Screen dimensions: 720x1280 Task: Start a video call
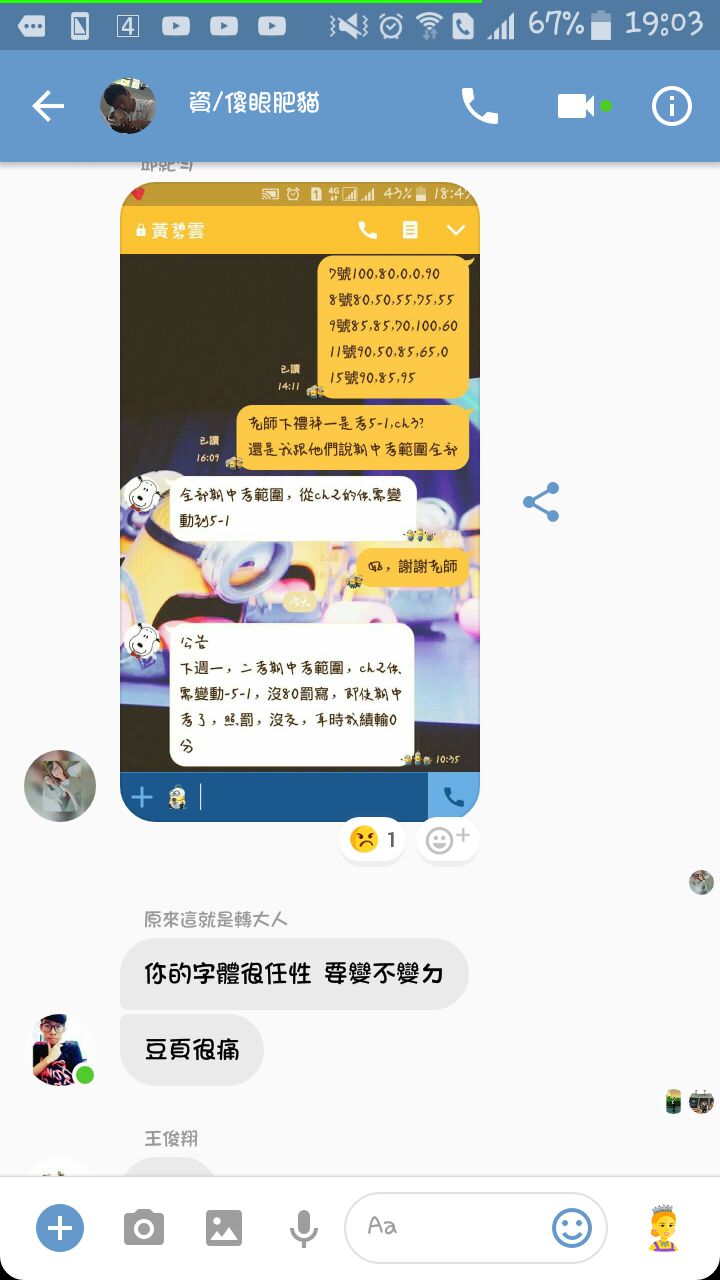pos(577,106)
